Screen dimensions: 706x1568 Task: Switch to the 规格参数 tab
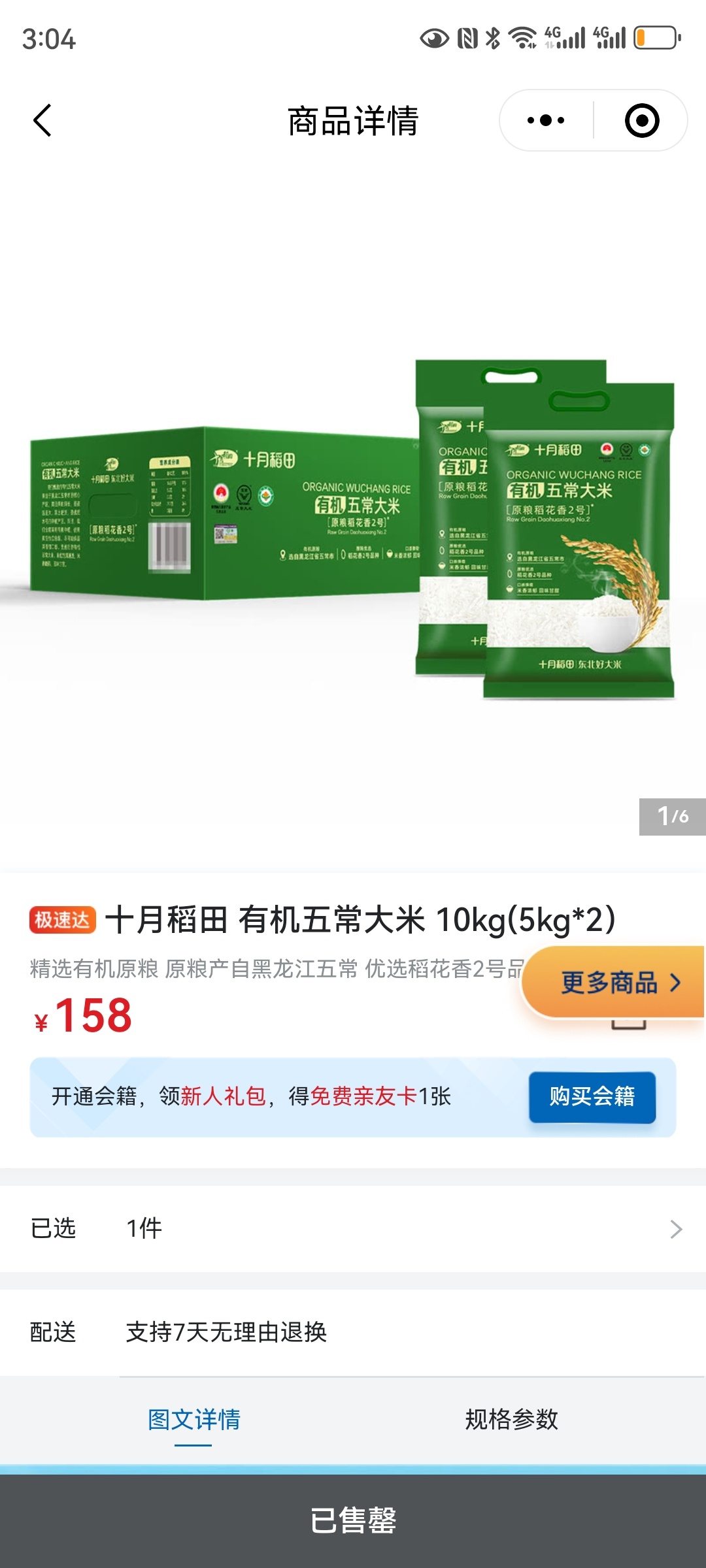[511, 1419]
